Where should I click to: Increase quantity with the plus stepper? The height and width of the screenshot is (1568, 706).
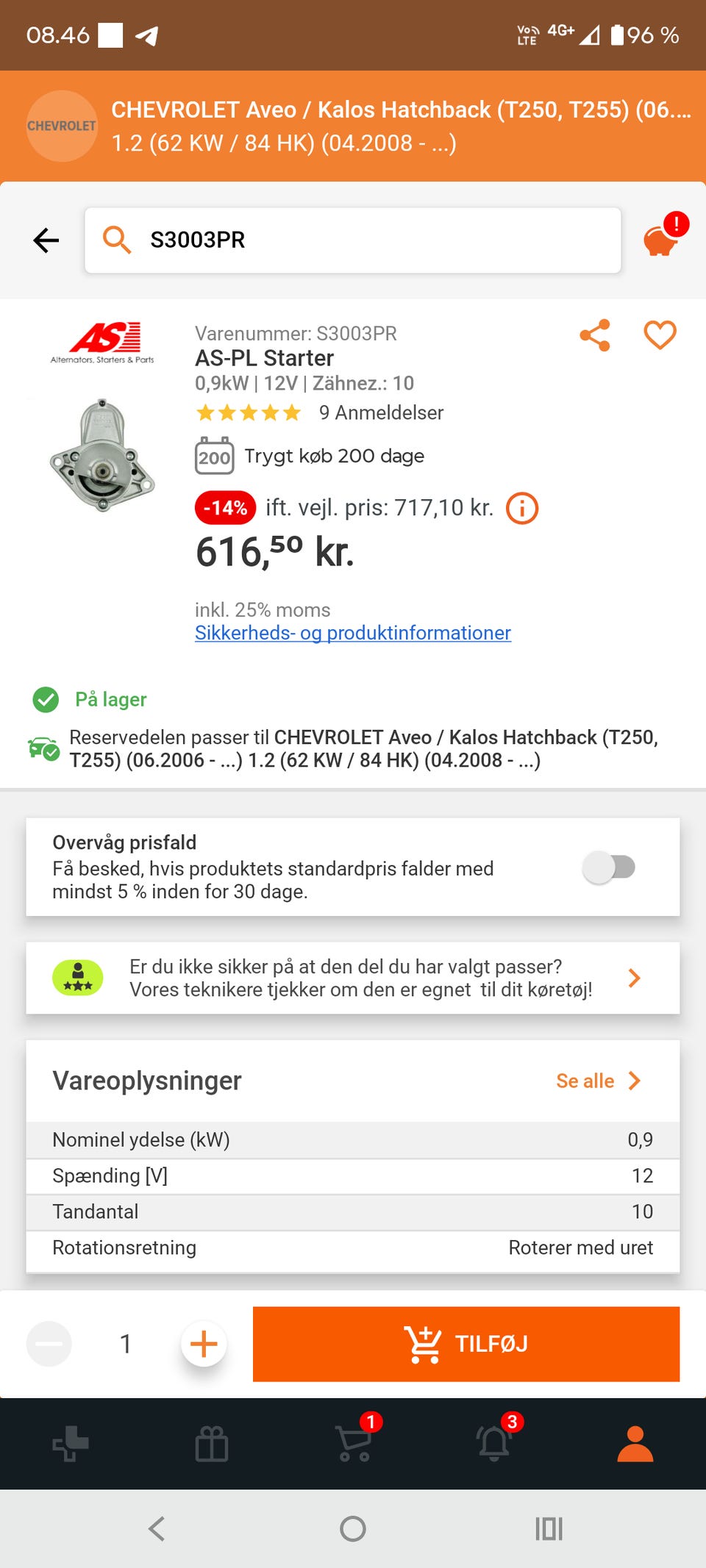pyautogui.click(x=203, y=1344)
